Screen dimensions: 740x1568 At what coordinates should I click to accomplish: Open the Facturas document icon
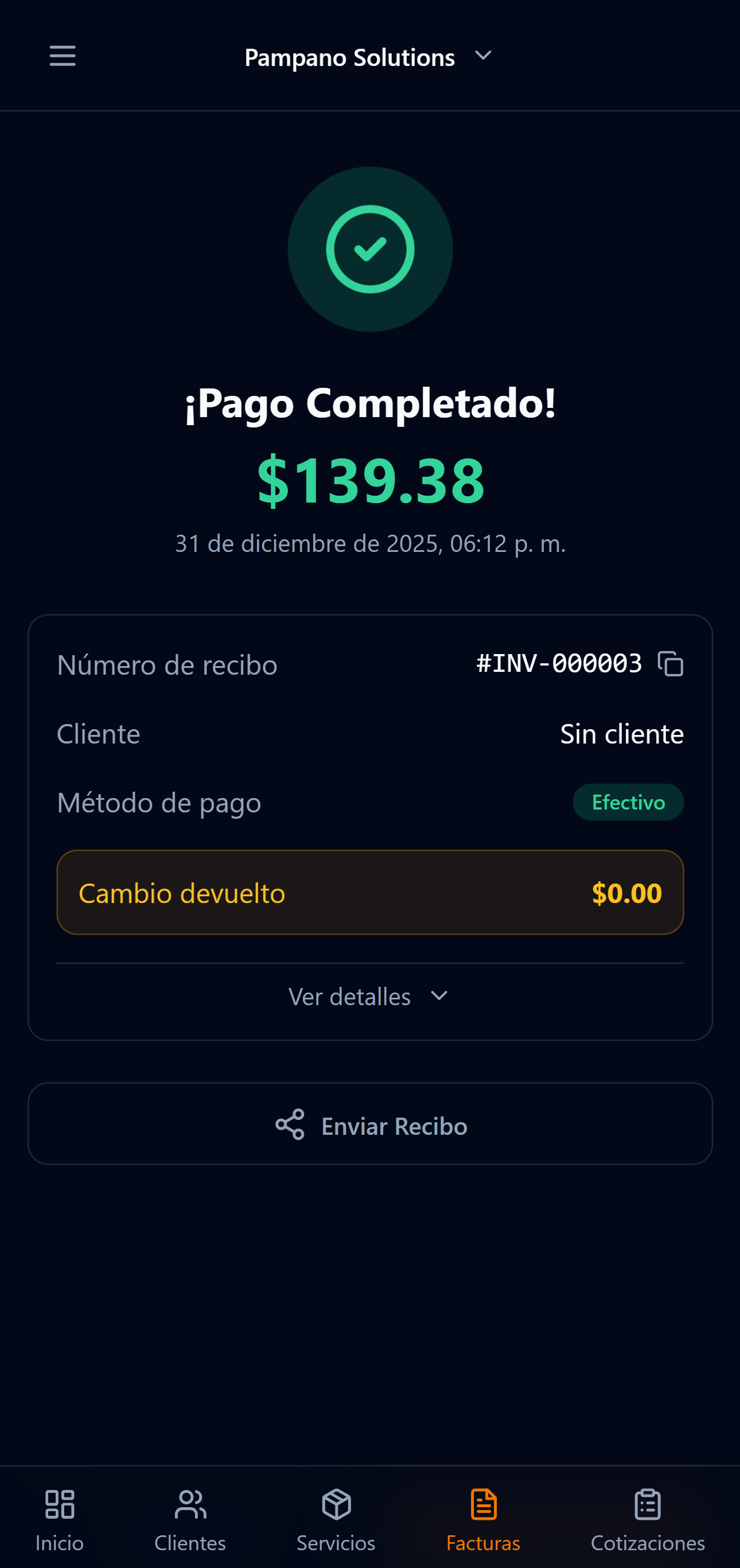[x=484, y=1503]
